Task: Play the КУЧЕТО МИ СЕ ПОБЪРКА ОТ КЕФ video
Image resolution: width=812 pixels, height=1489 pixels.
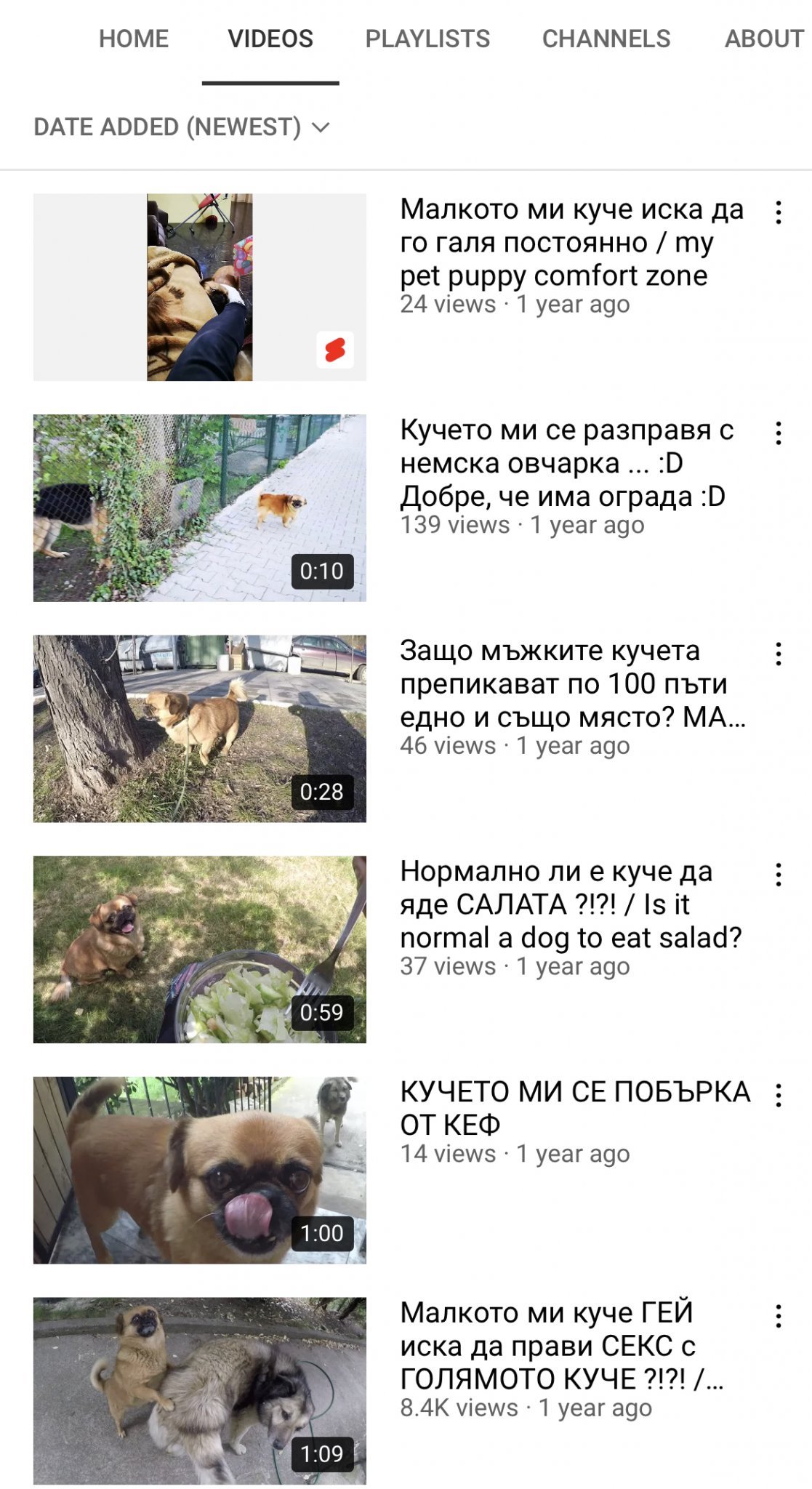Action: [200, 1171]
